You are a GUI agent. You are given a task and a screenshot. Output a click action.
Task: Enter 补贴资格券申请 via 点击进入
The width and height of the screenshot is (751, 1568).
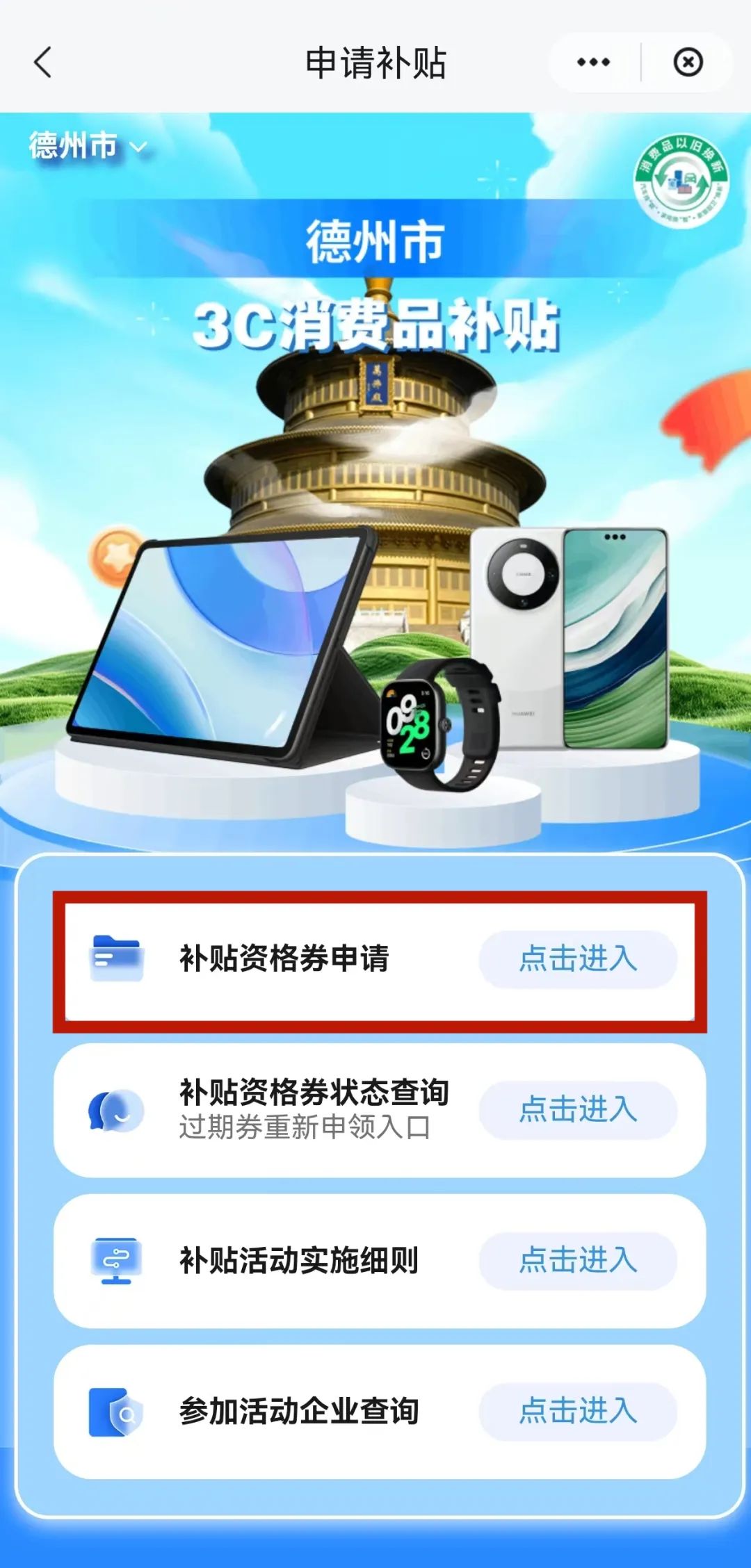coord(577,959)
